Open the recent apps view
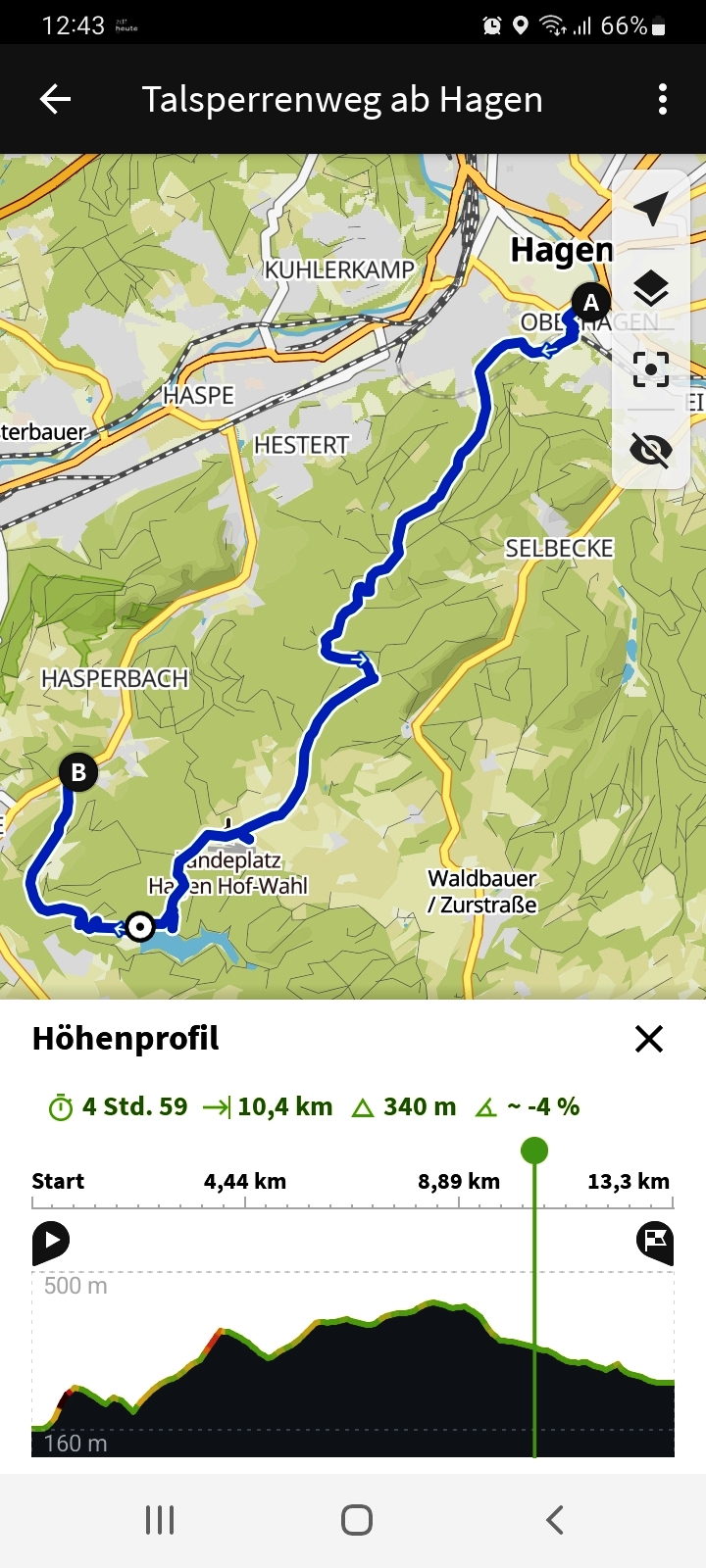The image size is (706, 1568). click(x=160, y=1520)
